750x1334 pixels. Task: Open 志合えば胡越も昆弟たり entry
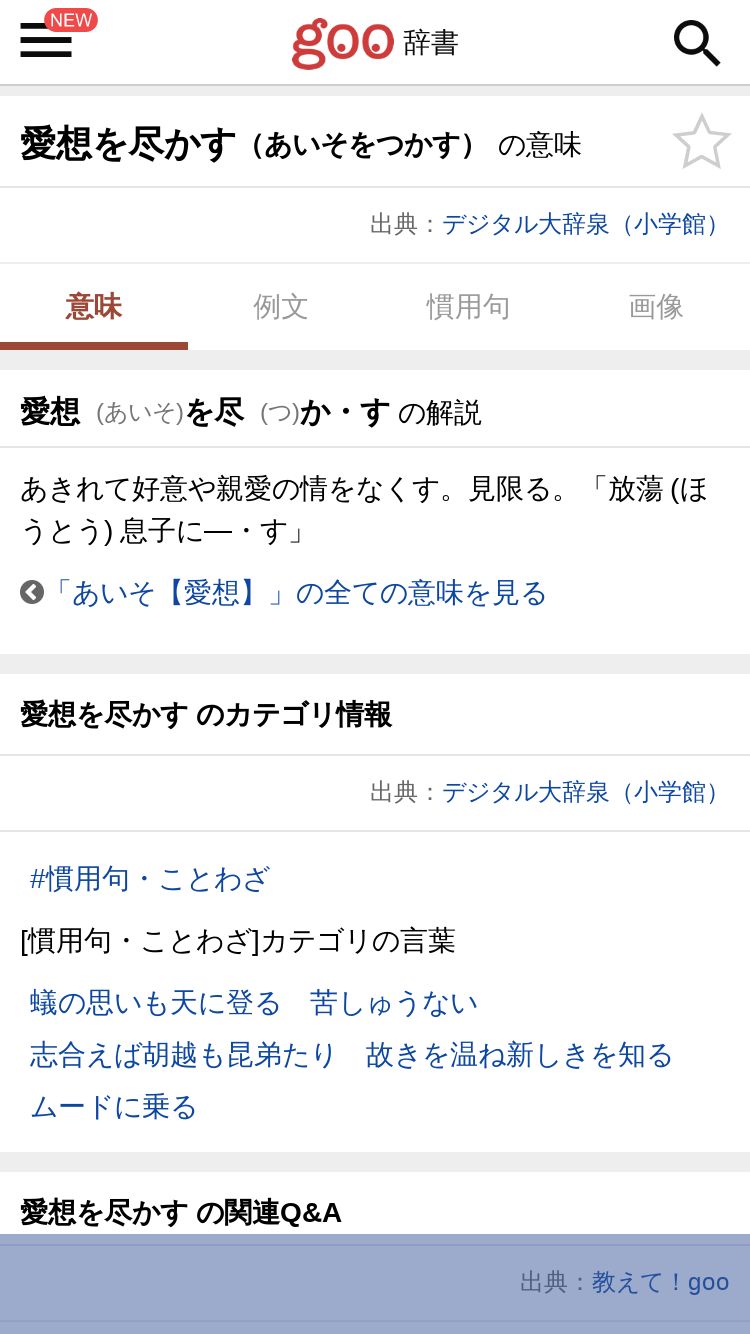coord(184,1055)
